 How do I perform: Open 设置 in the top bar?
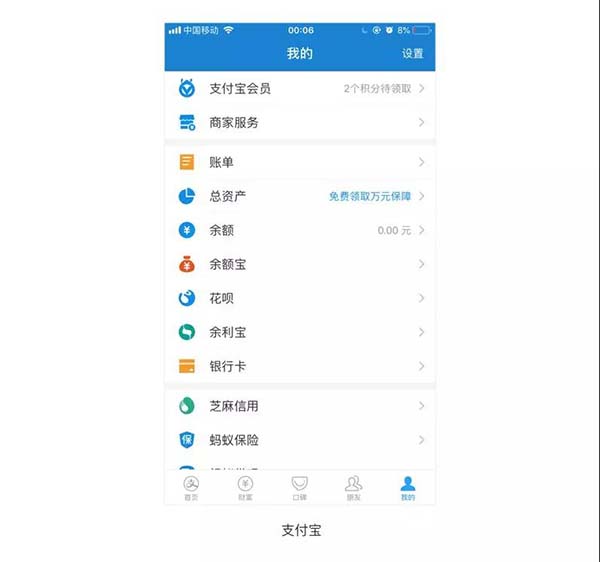[x=412, y=54]
